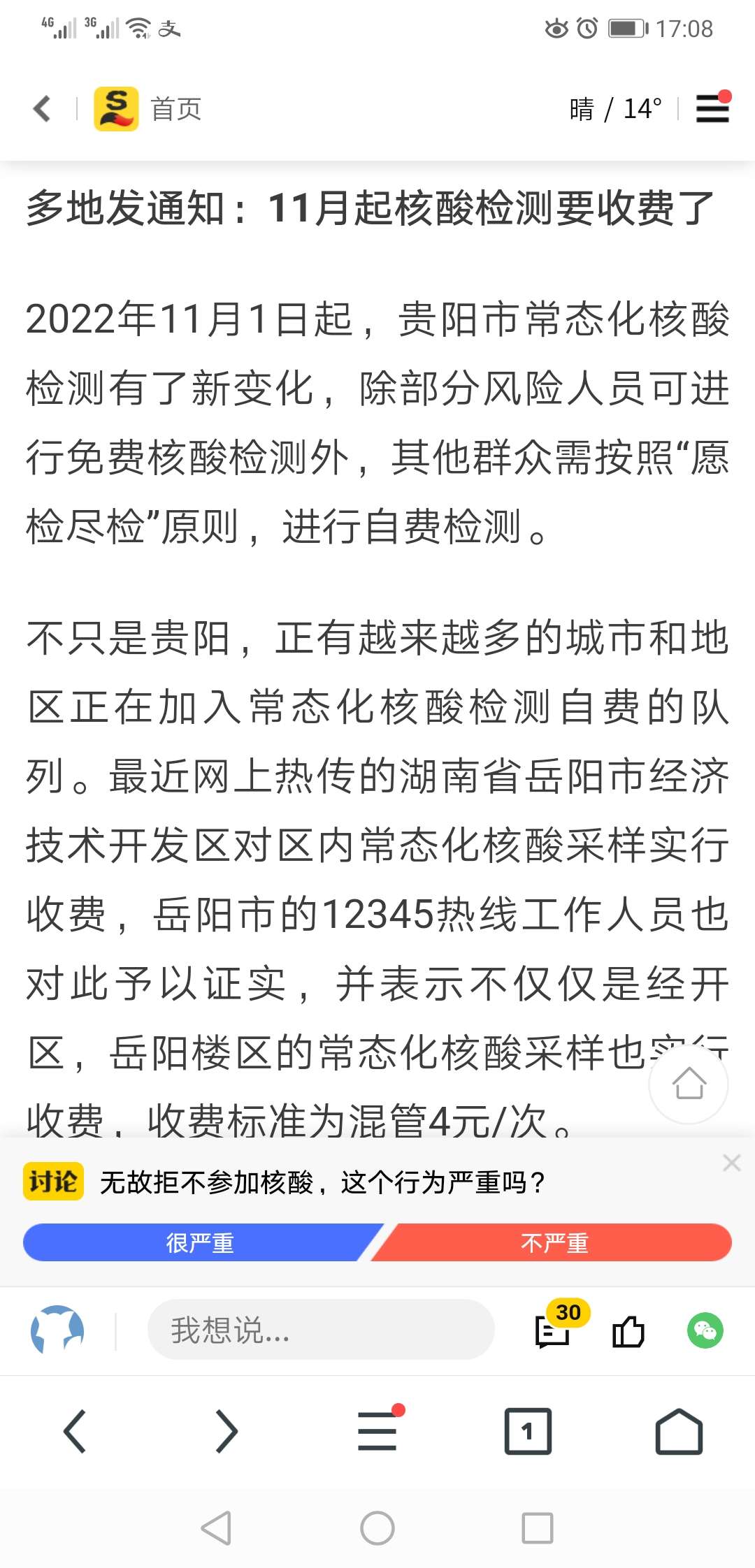Dismiss the discussion poll banner
Viewport: 755px width, 1568px height.
click(731, 1163)
